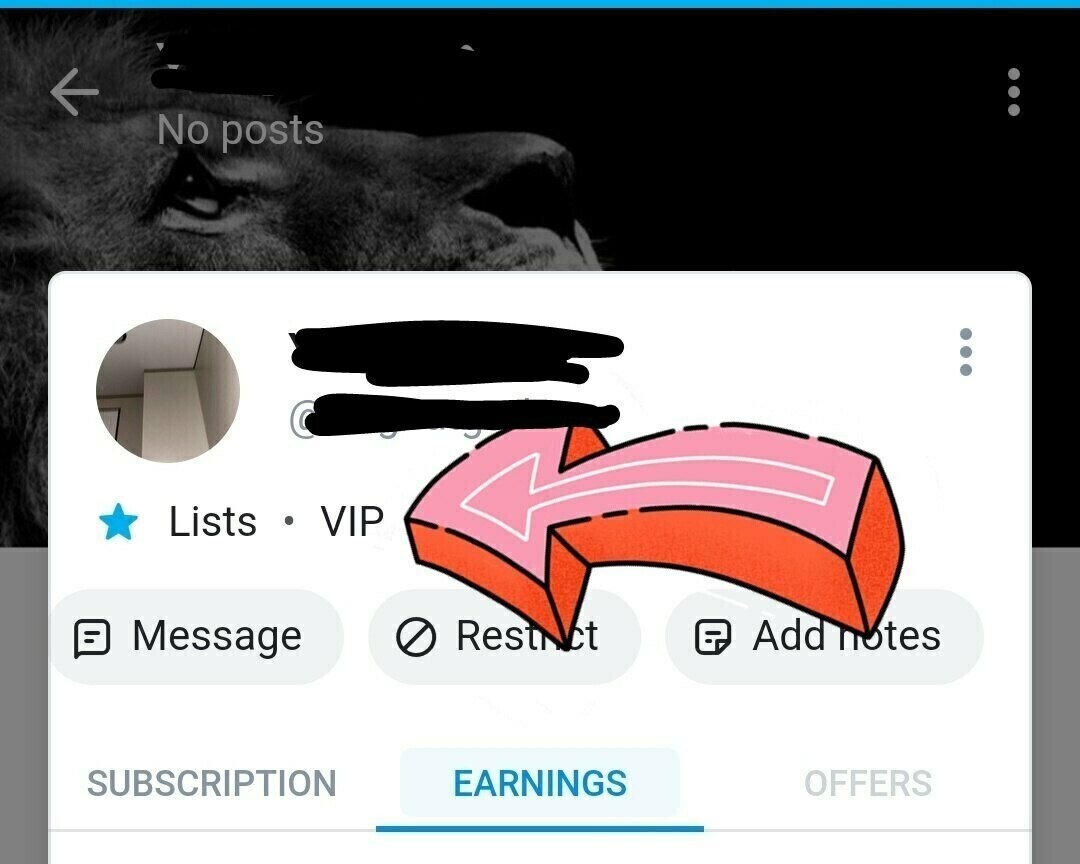Open Lists for this user
The width and height of the screenshot is (1080, 864).
211,522
